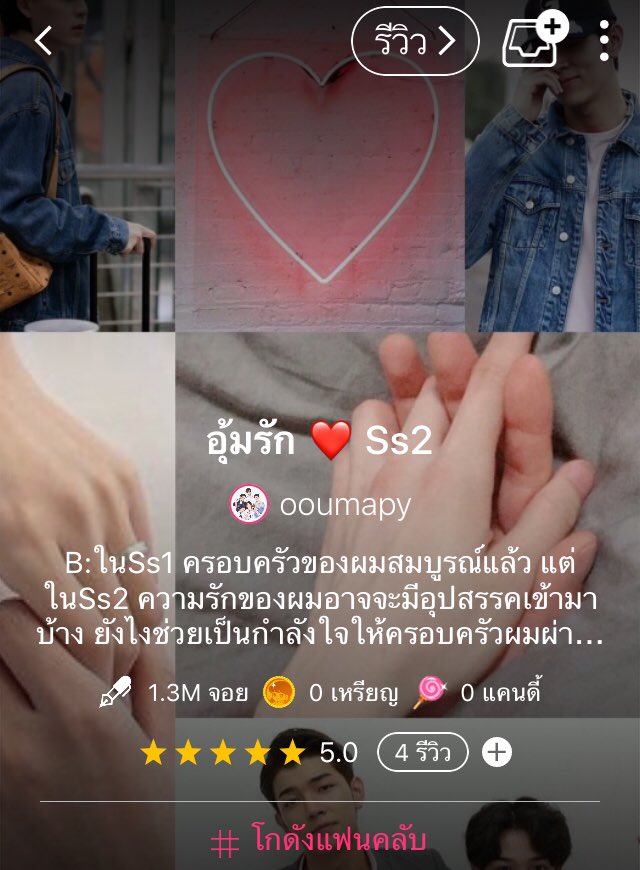This screenshot has width=640, height=870.
Task: Open the three-dot overflow menu
Action: pyautogui.click(x=604, y=41)
